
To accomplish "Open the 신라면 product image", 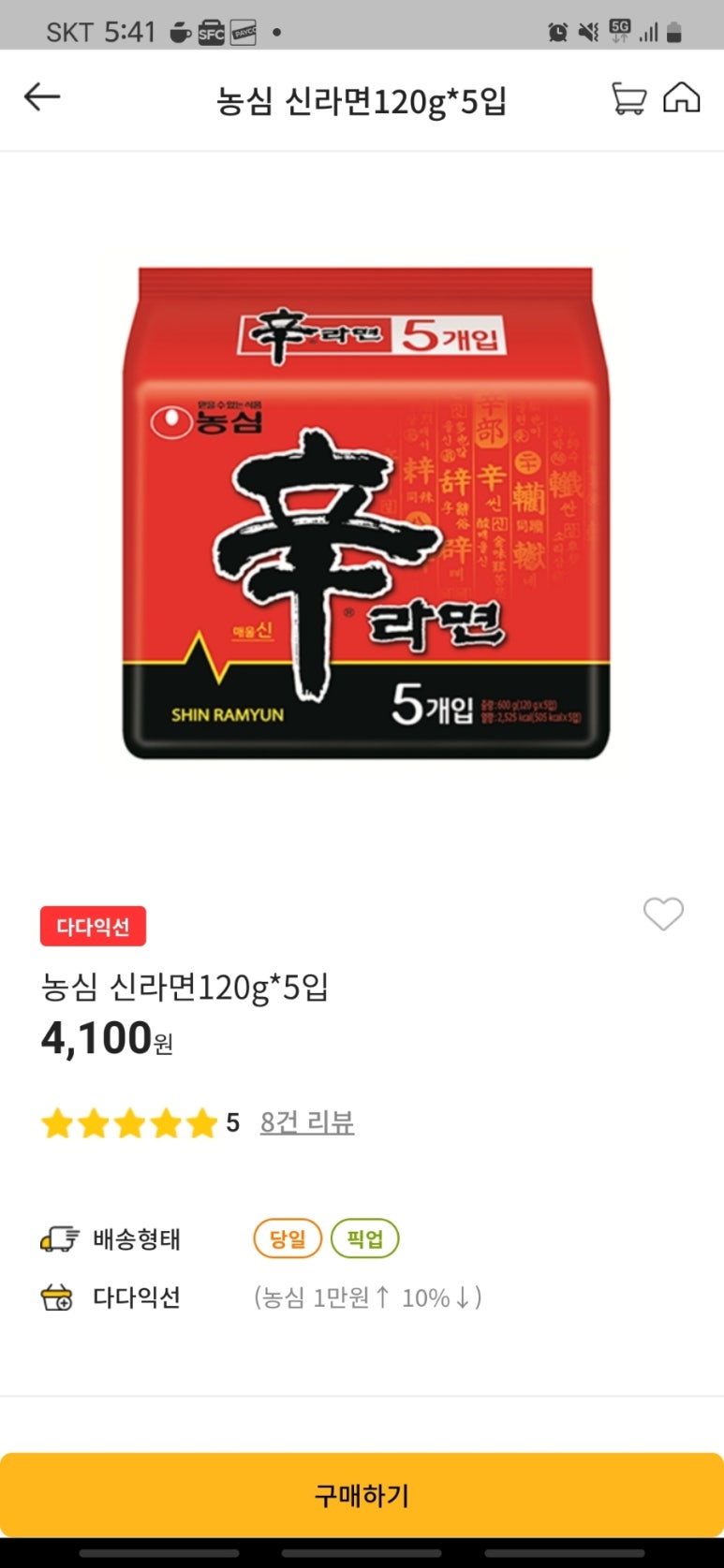I will coord(366,513).
